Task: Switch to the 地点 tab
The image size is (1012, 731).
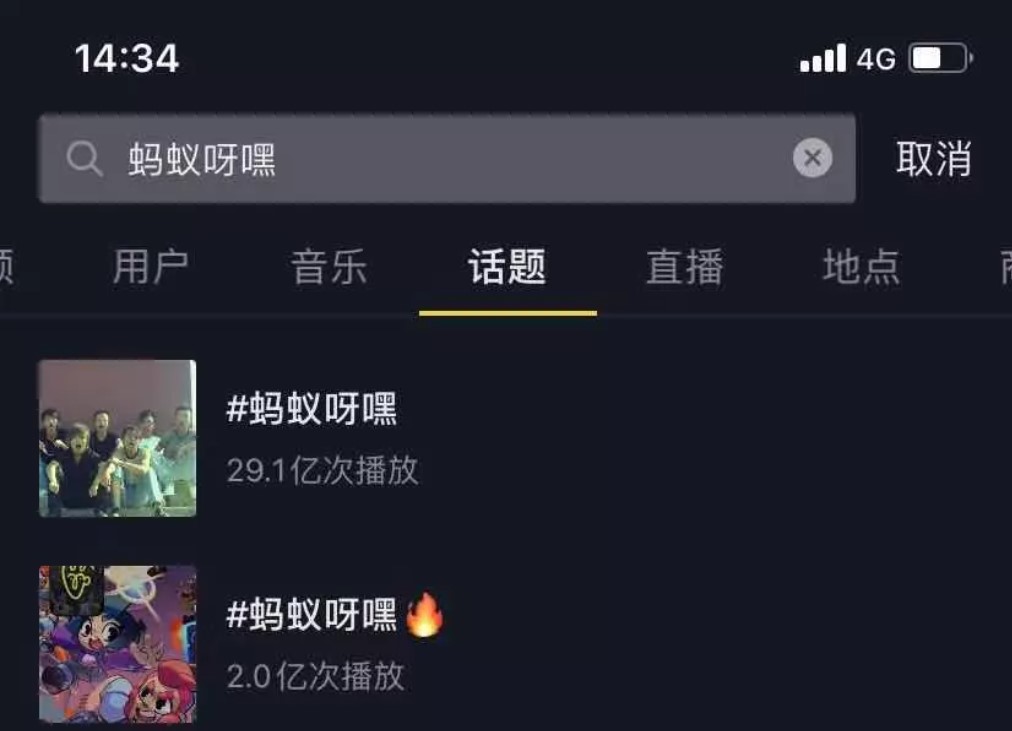Action: 861,267
